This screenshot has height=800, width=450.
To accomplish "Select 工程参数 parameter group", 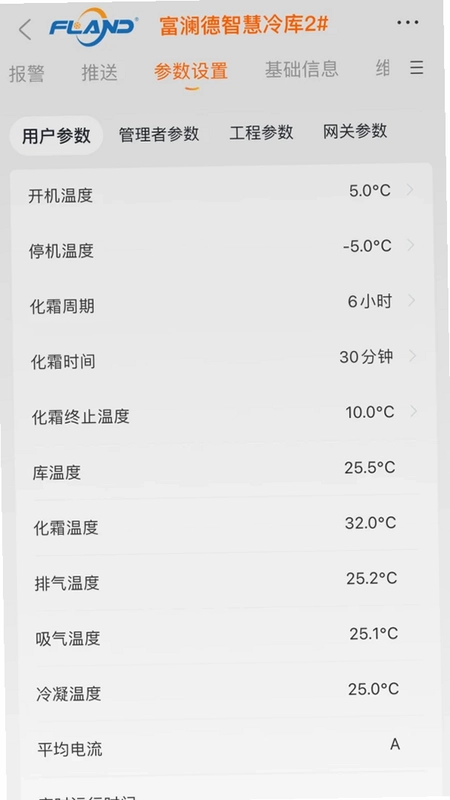I will coord(261,132).
